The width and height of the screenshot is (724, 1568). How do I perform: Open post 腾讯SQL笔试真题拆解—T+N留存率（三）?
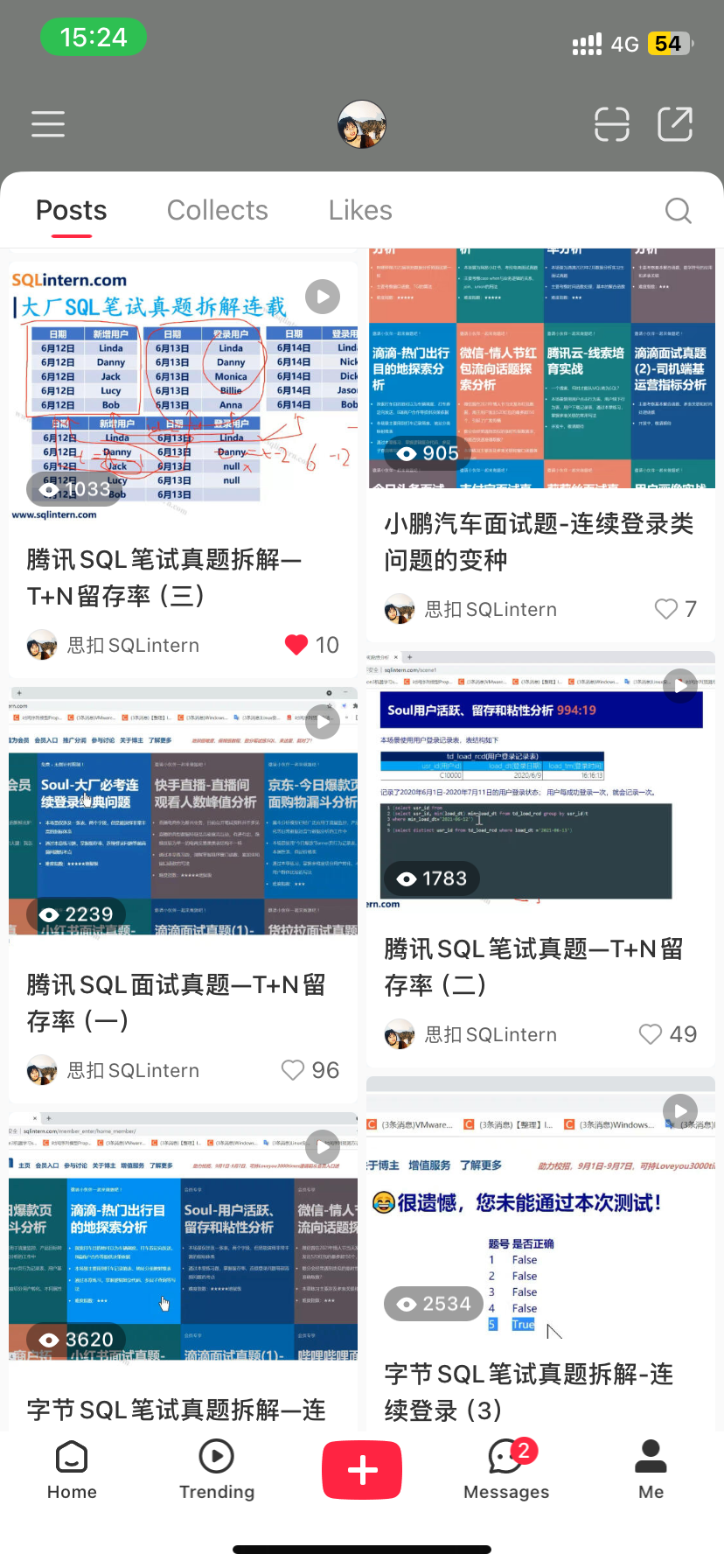164,577
